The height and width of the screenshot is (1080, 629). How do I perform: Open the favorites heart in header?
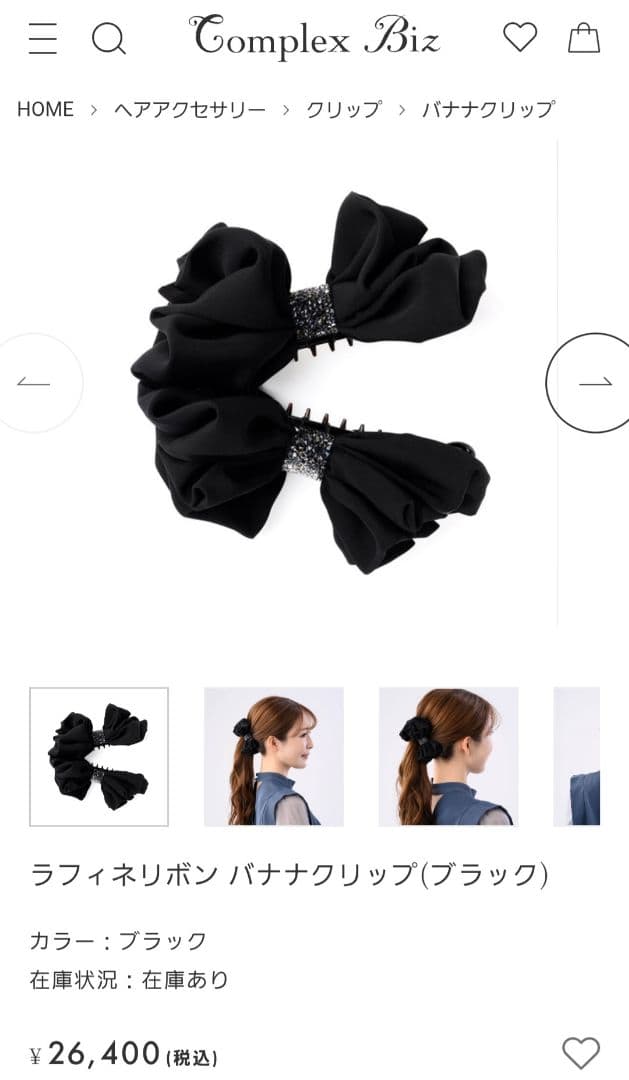tap(519, 38)
